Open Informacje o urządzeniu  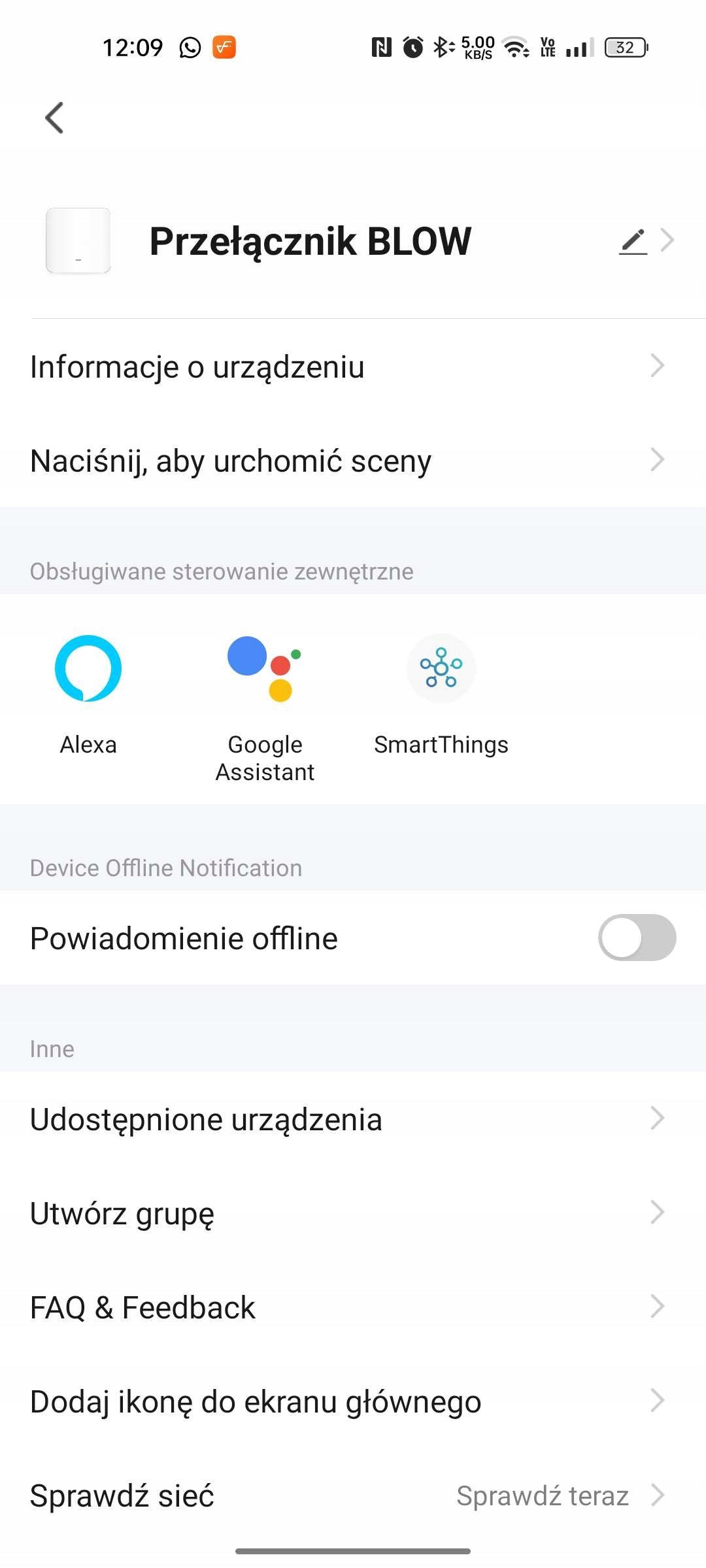pos(353,367)
